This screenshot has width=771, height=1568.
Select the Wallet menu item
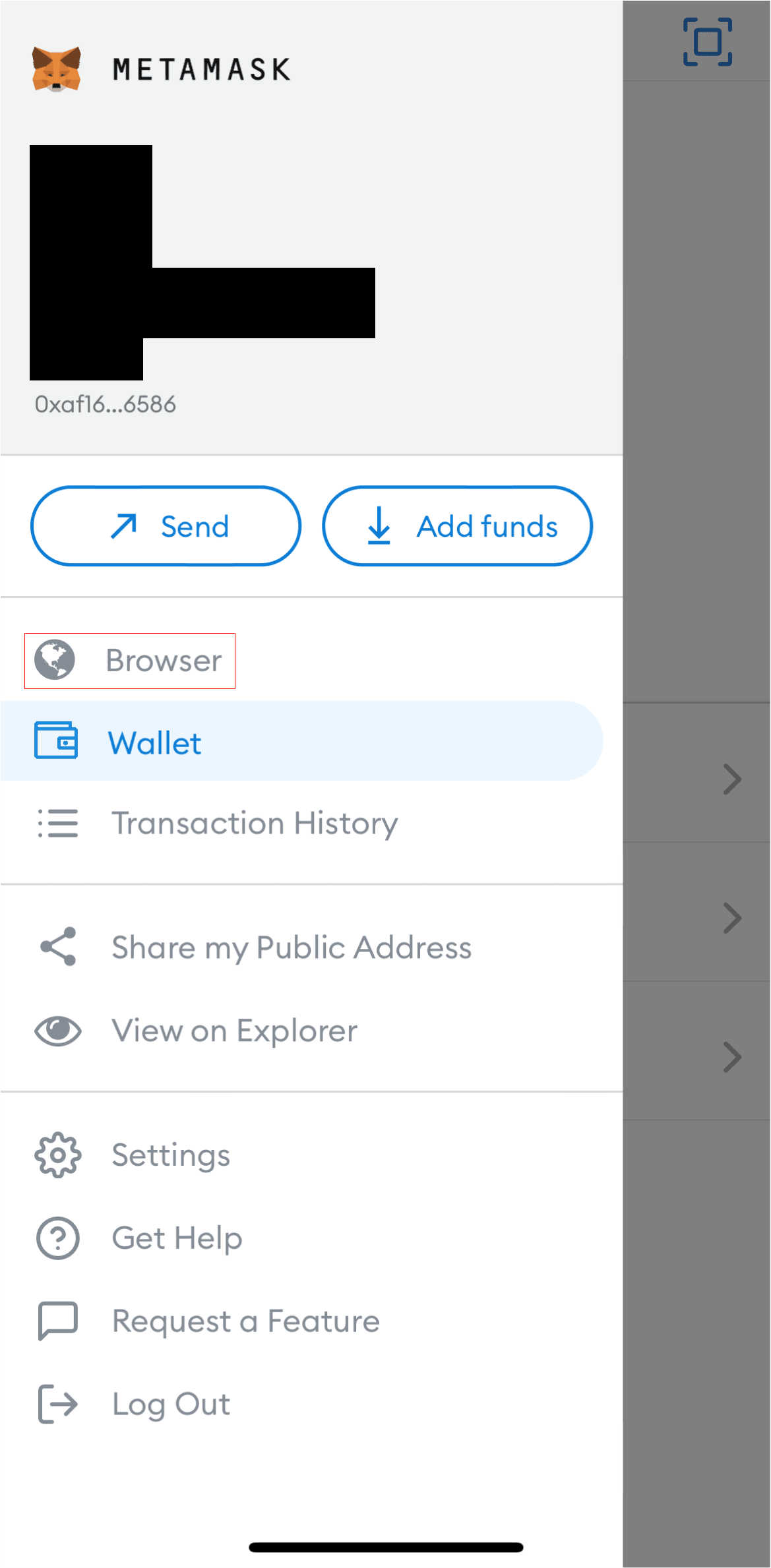coord(302,741)
